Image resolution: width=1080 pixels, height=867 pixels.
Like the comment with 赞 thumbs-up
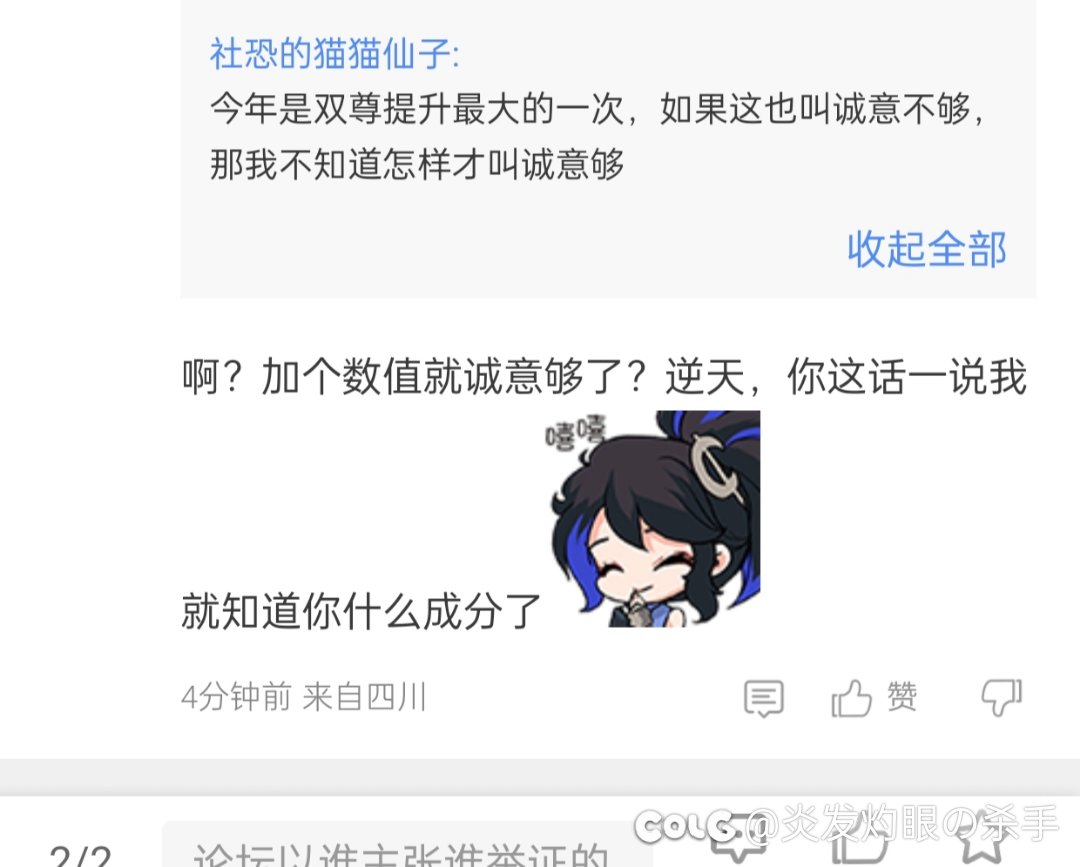click(872, 698)
